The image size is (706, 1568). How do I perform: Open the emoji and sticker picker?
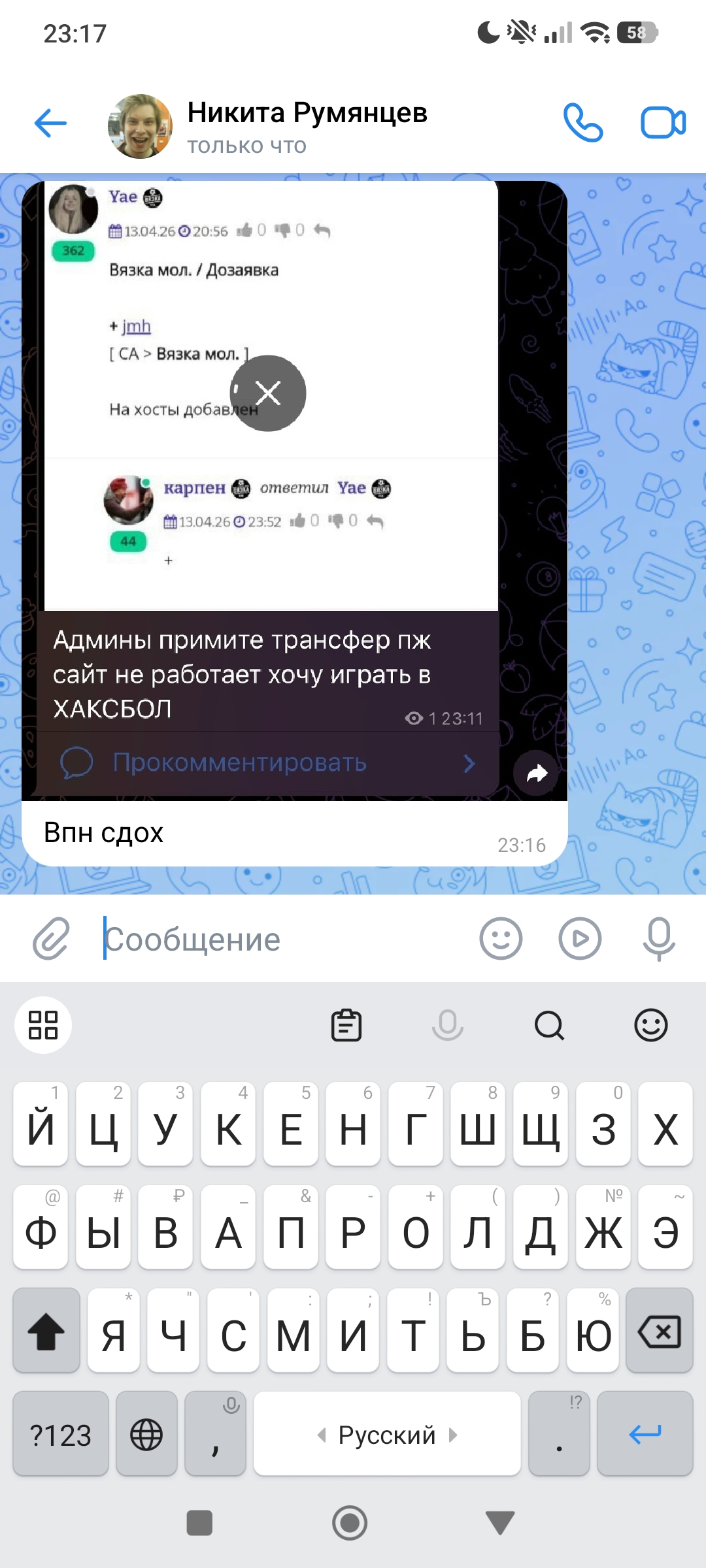tap(501, 939)
